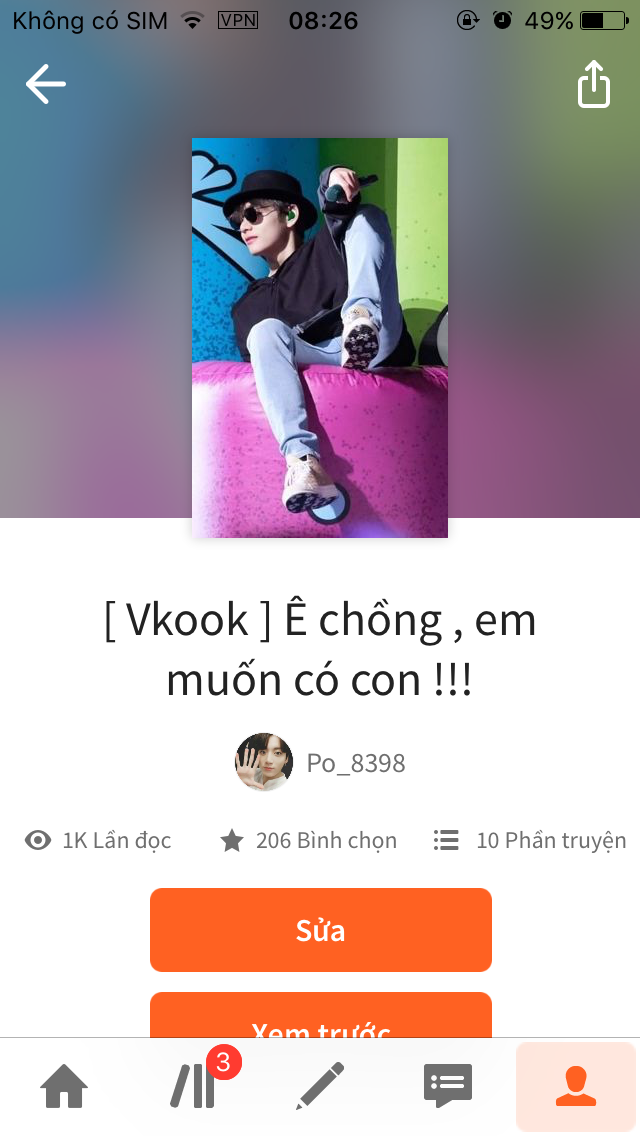Screen dimensions: 640x1136
Task: Switch to the Write pencil tab
Action: tap(320, 1086)
